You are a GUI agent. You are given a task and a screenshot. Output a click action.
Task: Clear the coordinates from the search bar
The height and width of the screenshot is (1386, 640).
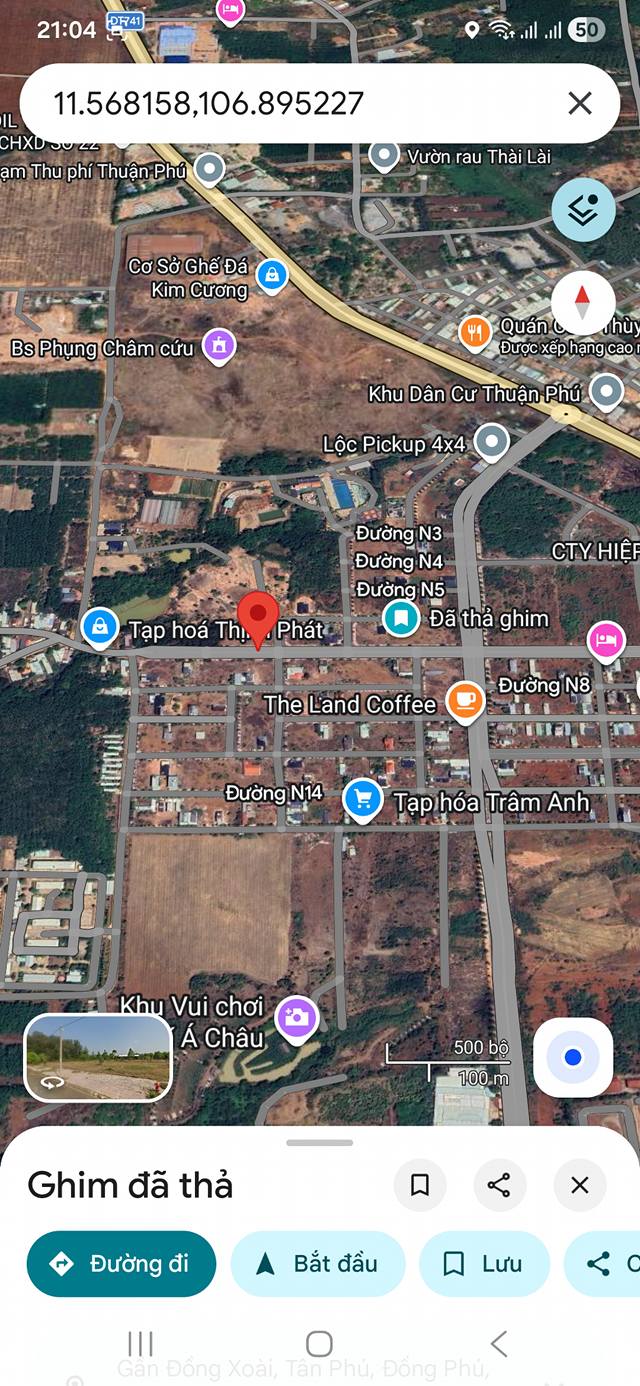579,103
